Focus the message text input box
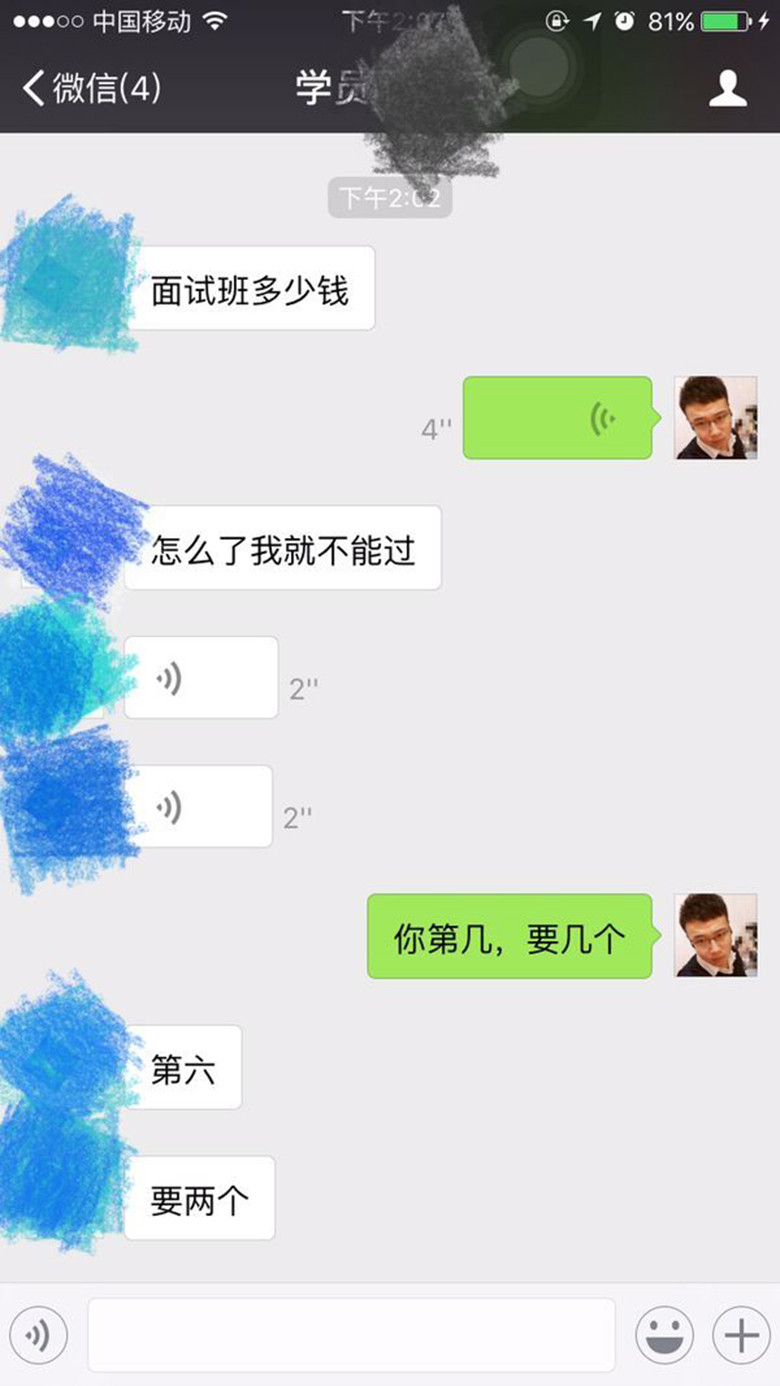The width and height of the screenshot is (780, 1386). [x=350, y=1336]
